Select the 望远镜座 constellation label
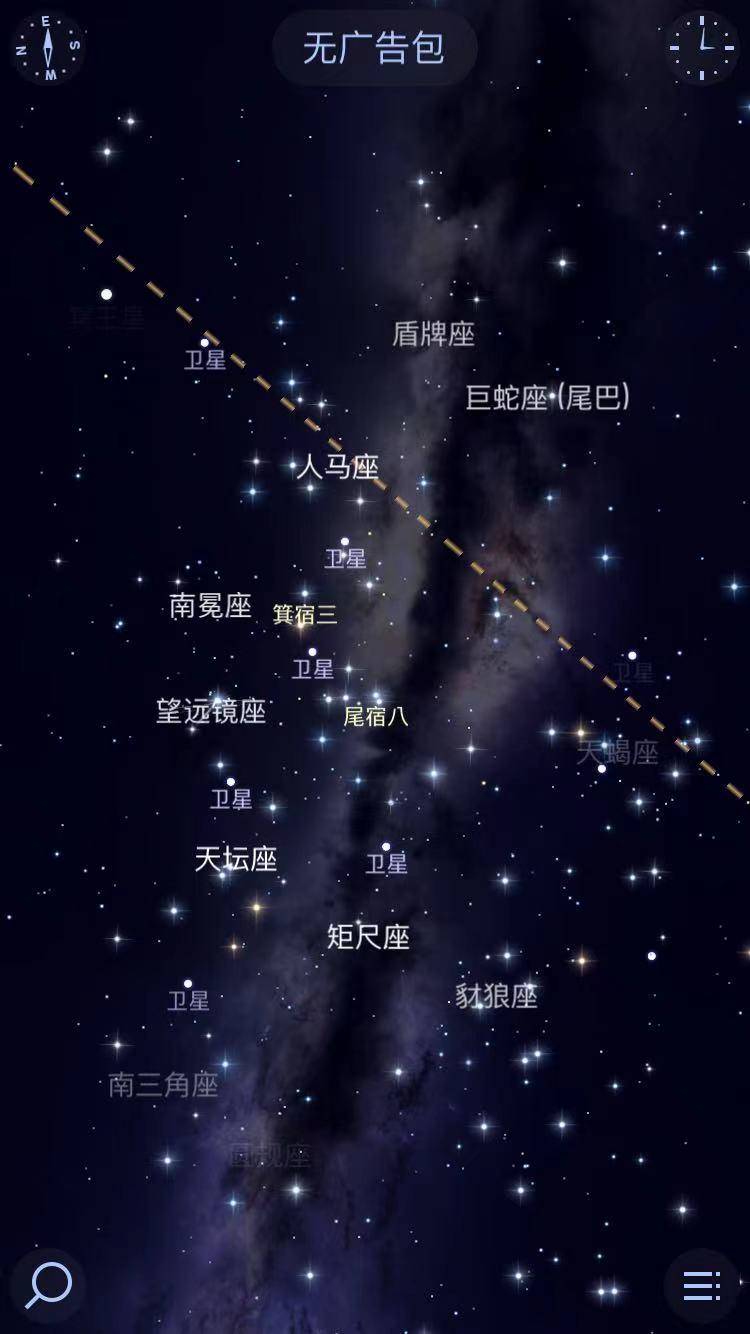The width and height of the screenshot is (750, 1334). (x=211, y=711)
